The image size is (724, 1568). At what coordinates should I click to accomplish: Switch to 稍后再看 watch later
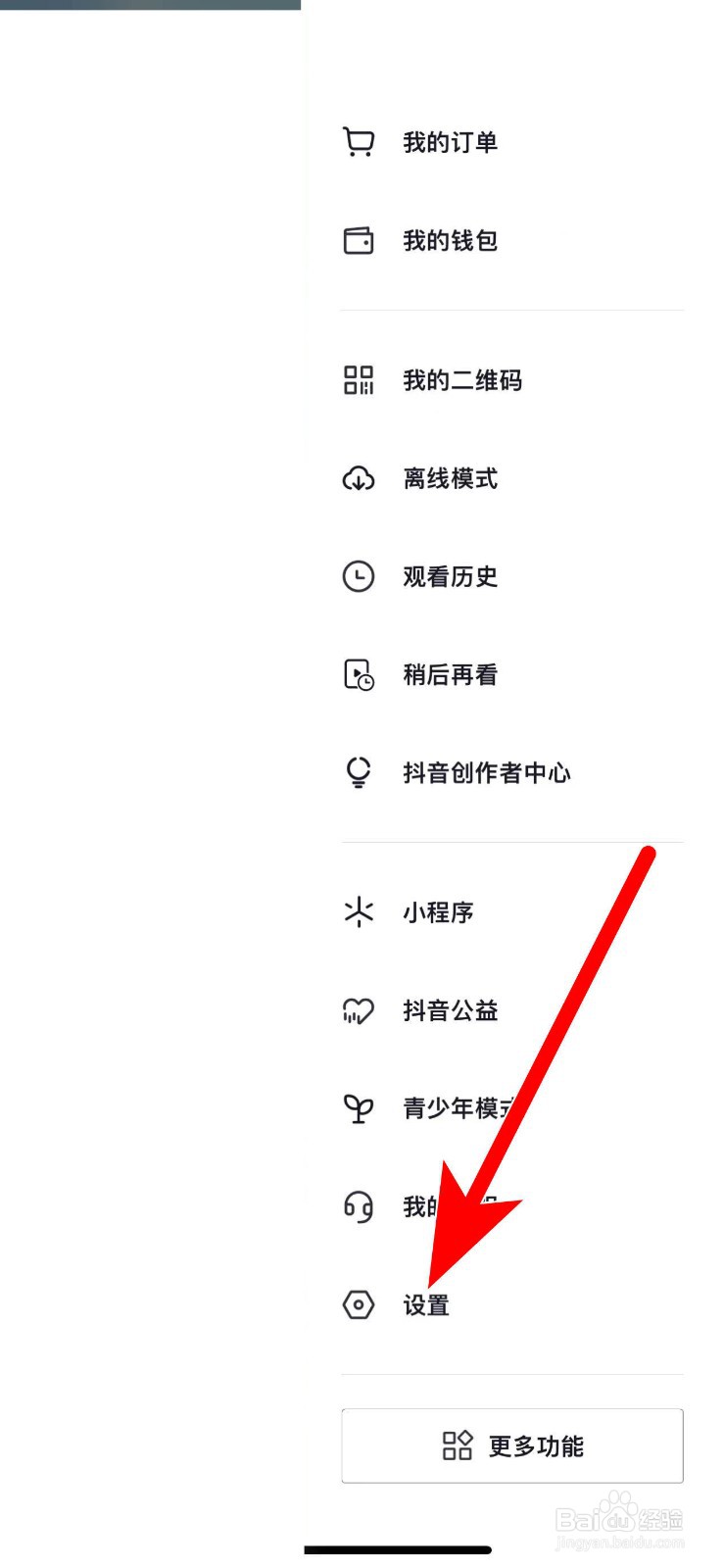[451, 675]
